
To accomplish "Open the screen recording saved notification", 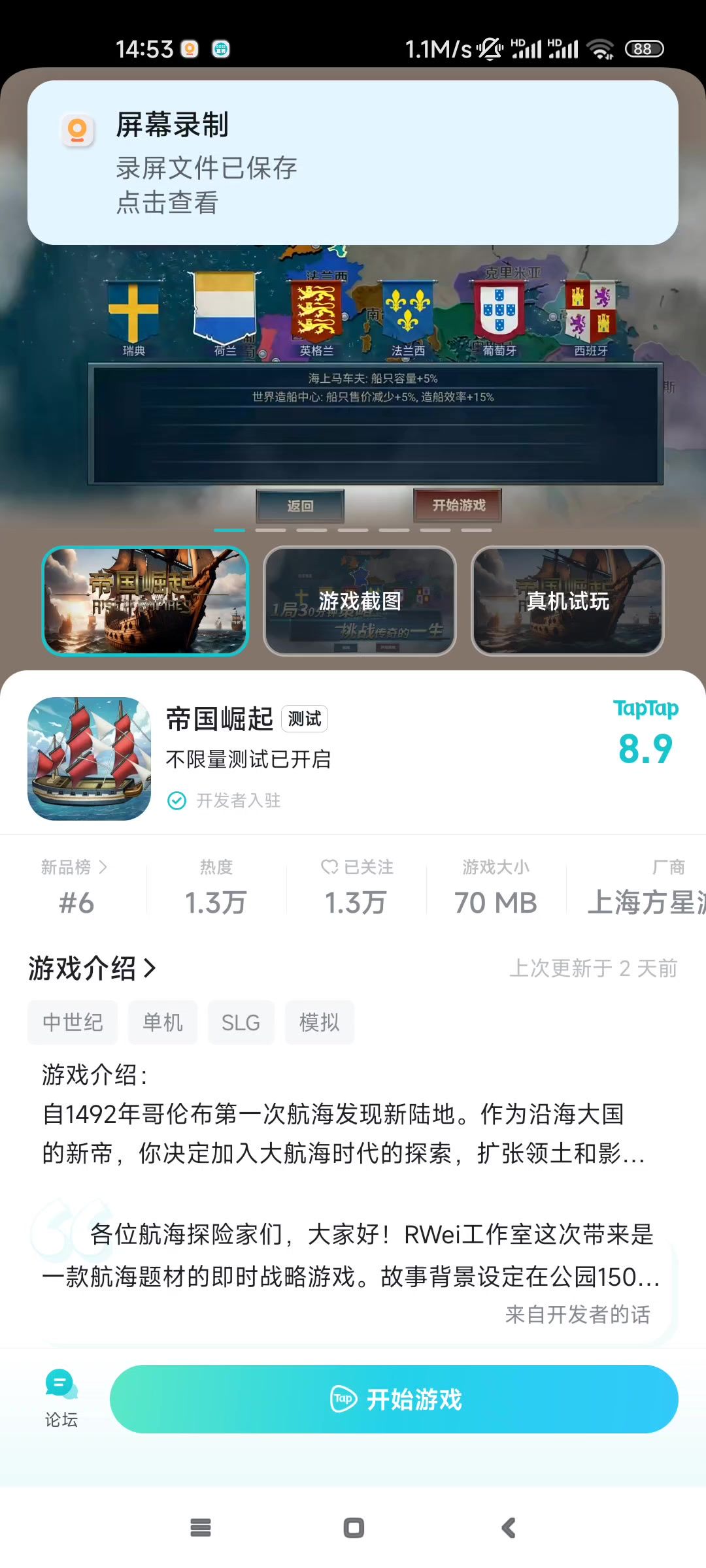I will (352, 163).
